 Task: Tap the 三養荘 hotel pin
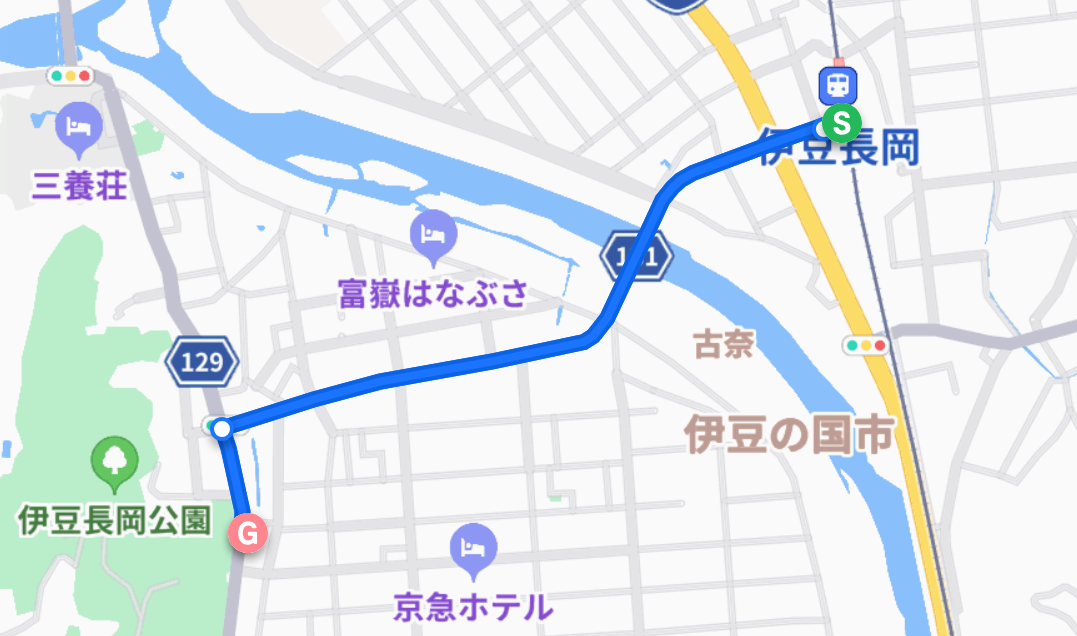click(x=76, y=128)
